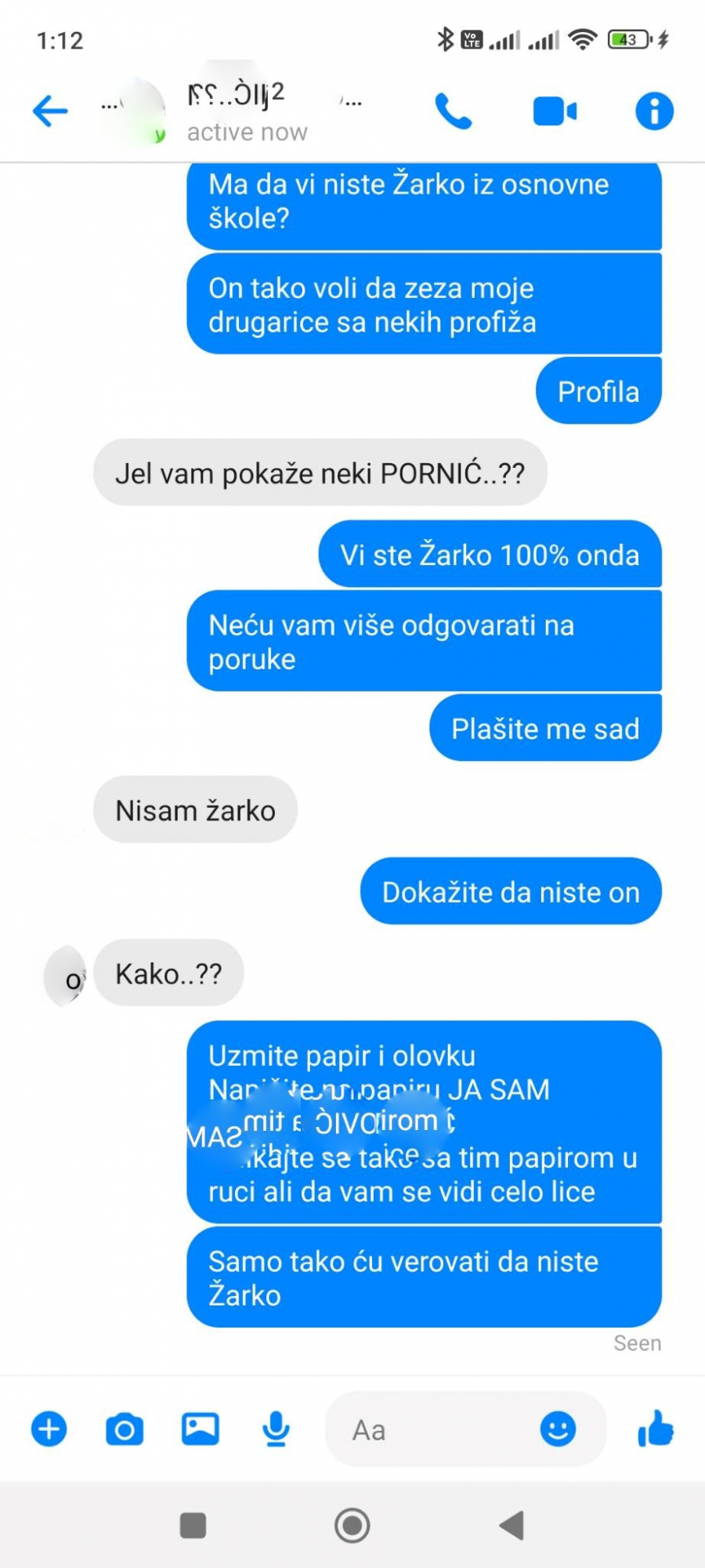
Task: Send a thumbs-up like
Action: [x=656, y=1429]
